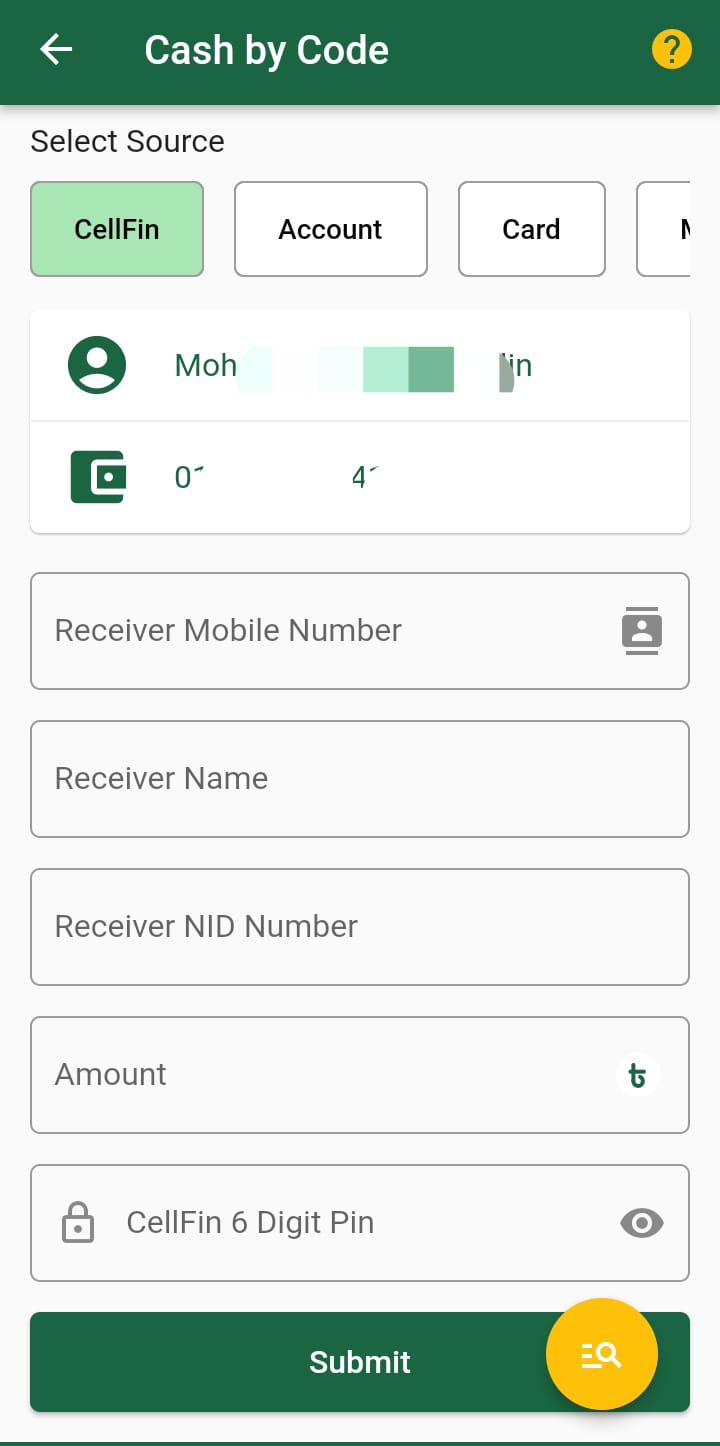Screen dimensions: 720x1446
Task: Focus the Receiver Name field
Action: tap(360, 779)
